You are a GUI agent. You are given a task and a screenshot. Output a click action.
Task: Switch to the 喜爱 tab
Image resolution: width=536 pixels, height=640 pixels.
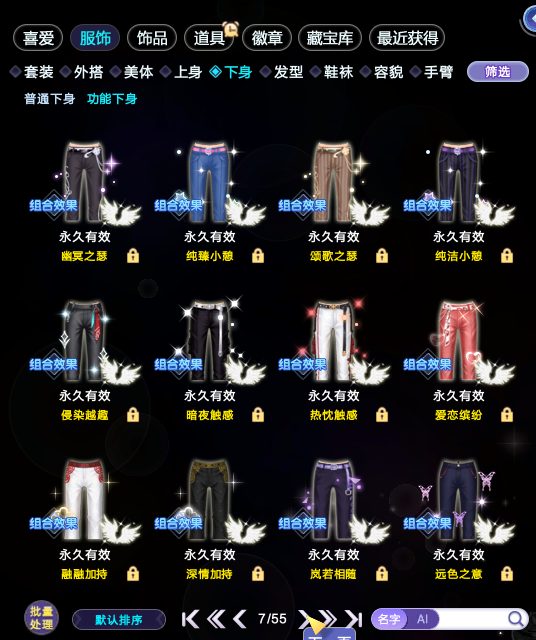pos(38,38)
